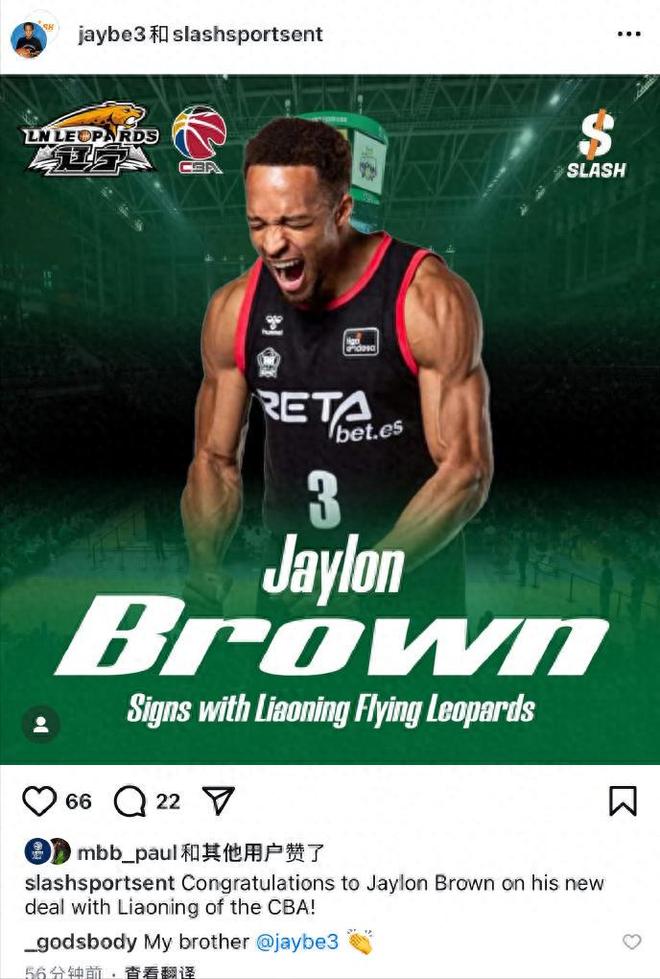660x979 pixels.
Task: Like the Jaylon Brown post
Action: (40, 801)
